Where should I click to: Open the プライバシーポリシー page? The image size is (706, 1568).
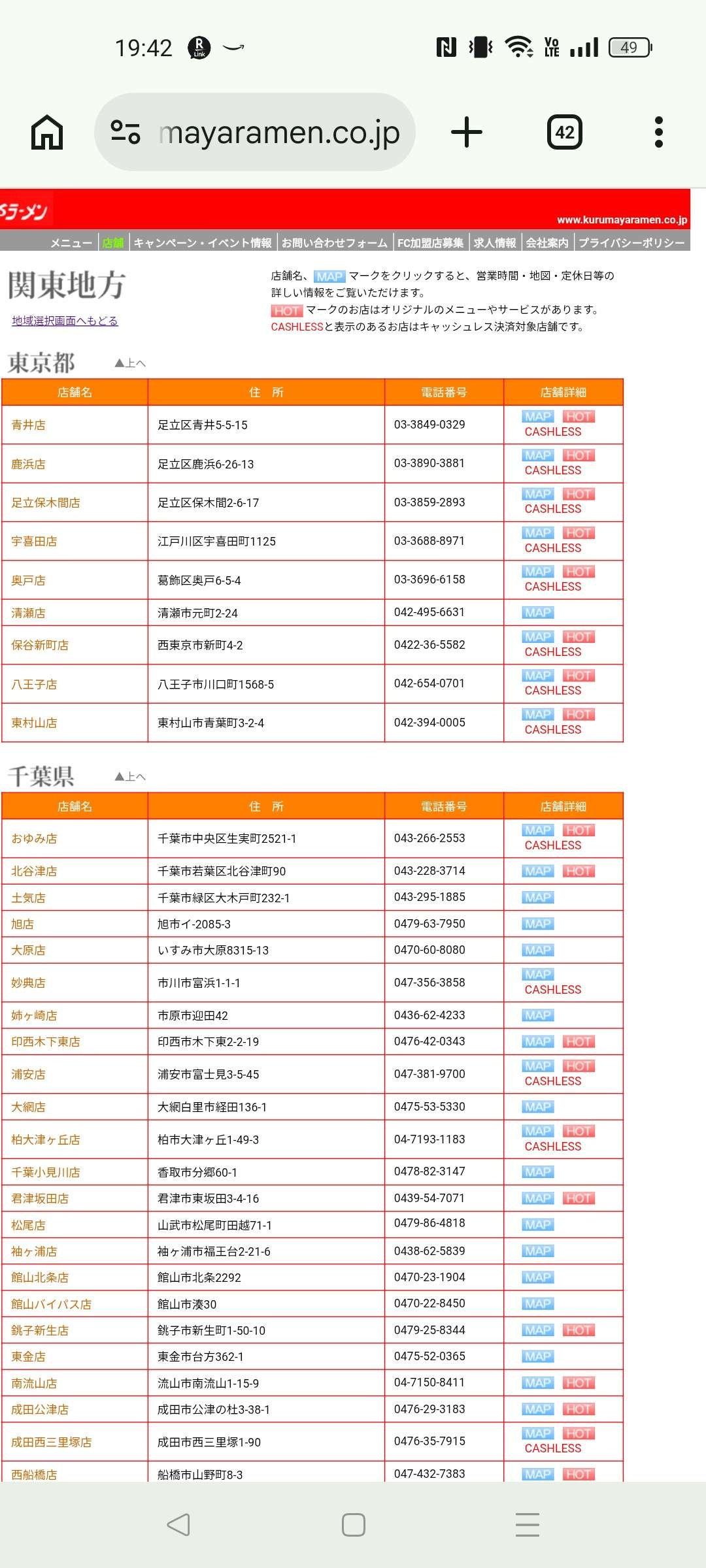click(x=631, y=243)
